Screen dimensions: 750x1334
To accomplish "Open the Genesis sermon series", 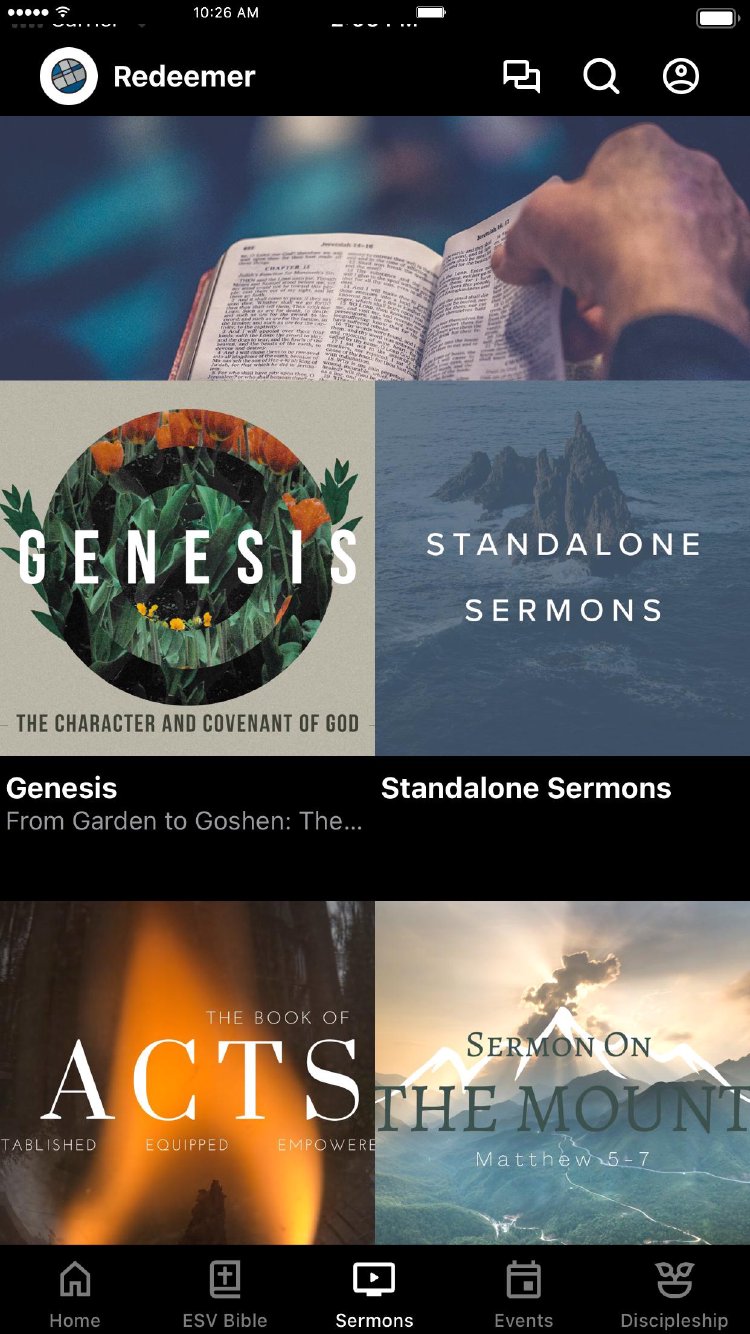I will [x=187, y=568].
